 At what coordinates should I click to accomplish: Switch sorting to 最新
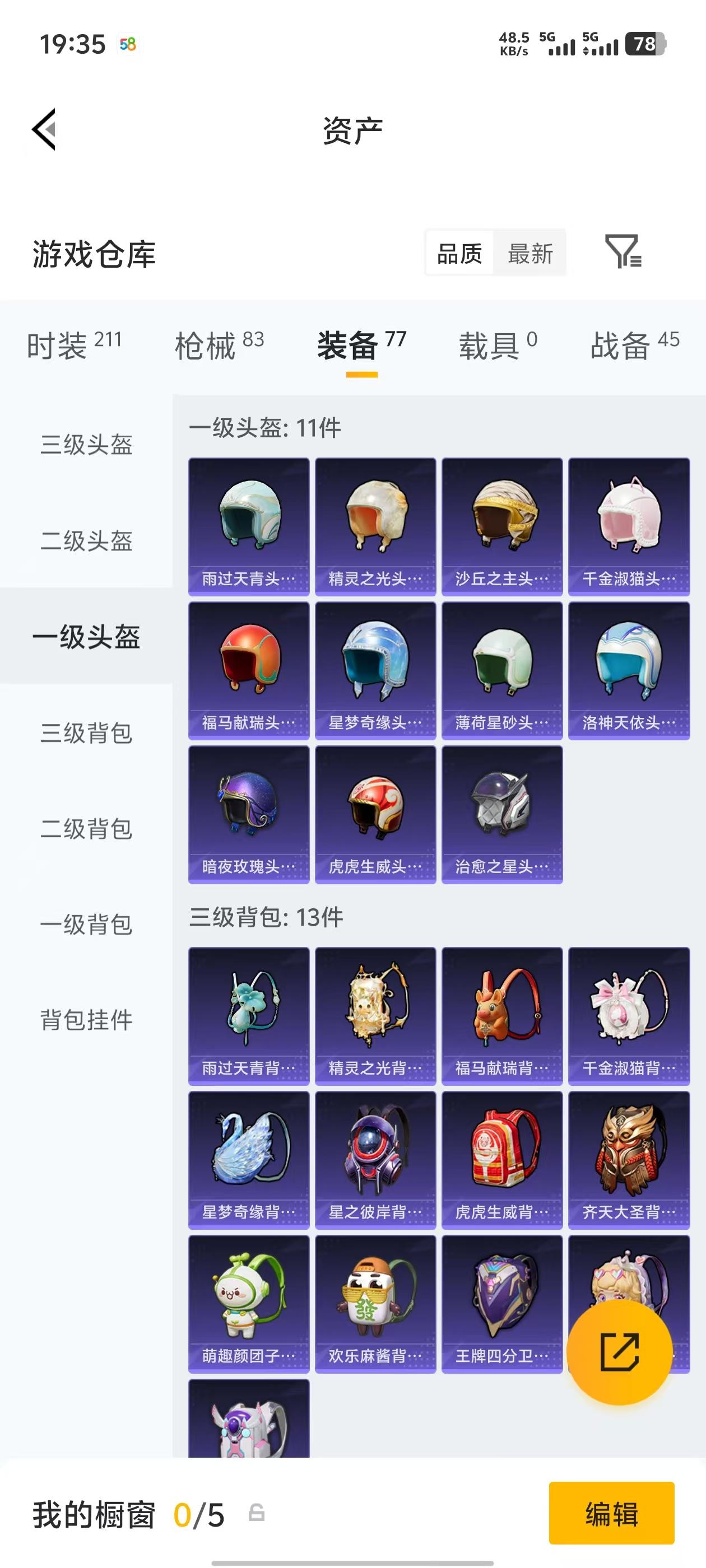tap(530, 253)
